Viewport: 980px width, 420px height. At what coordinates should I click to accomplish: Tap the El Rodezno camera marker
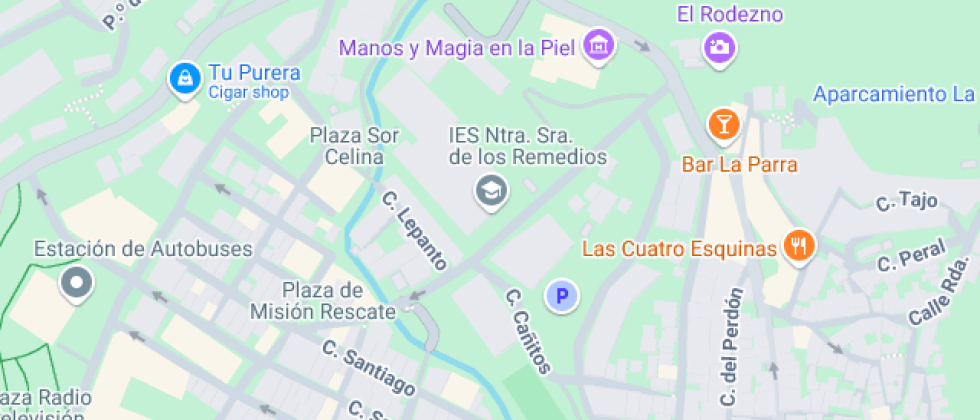click(720, 48)
